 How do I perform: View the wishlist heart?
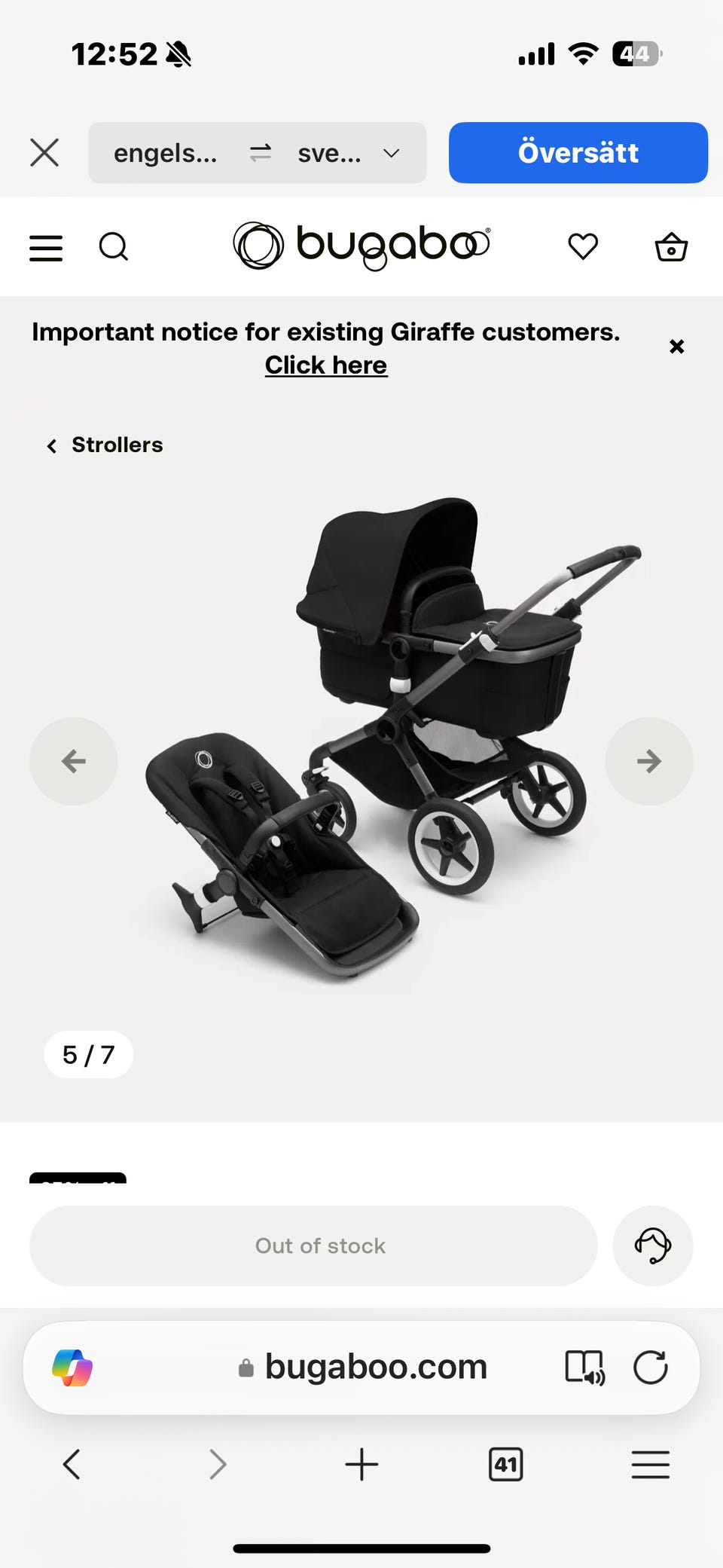point(583,246)
